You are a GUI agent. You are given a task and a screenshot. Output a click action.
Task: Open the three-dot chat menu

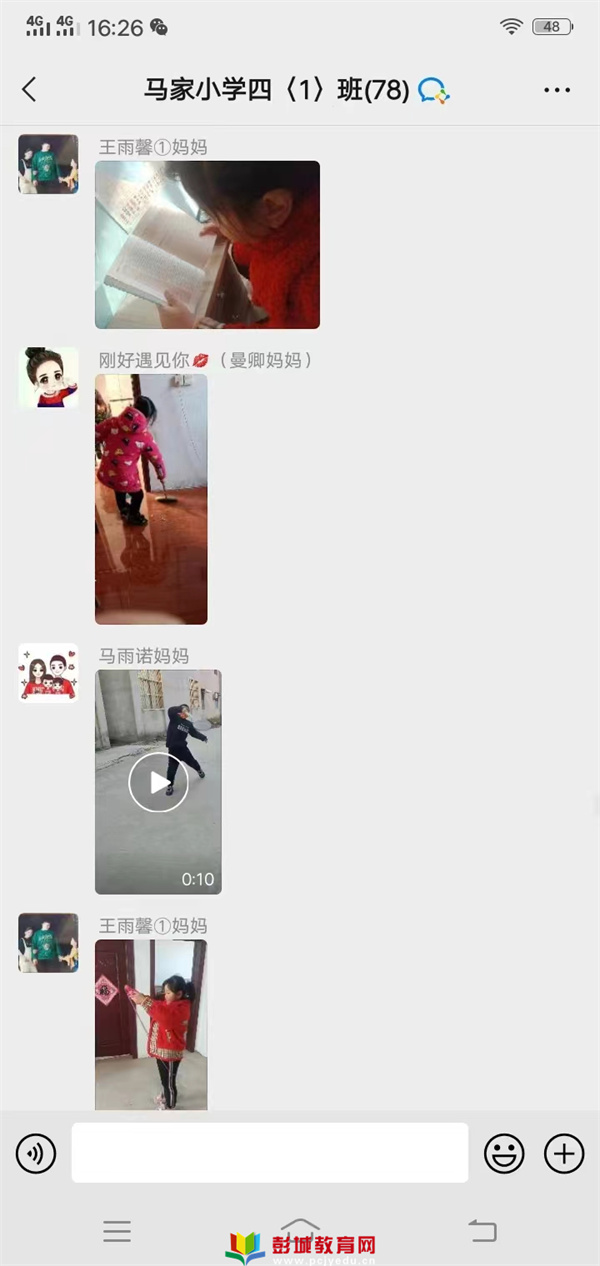pos(557,90)
